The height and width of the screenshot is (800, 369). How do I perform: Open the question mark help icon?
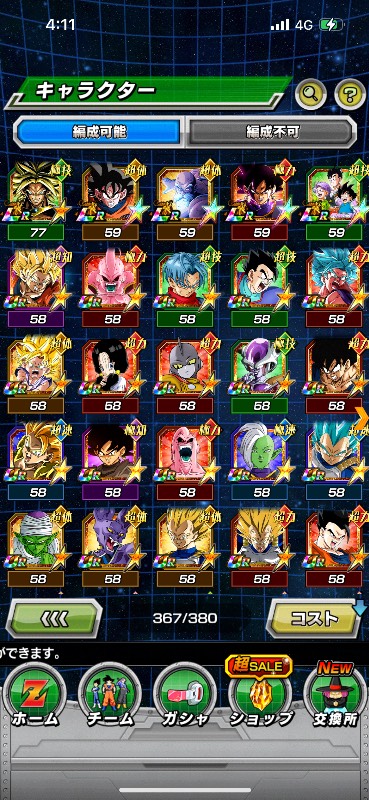351,94
